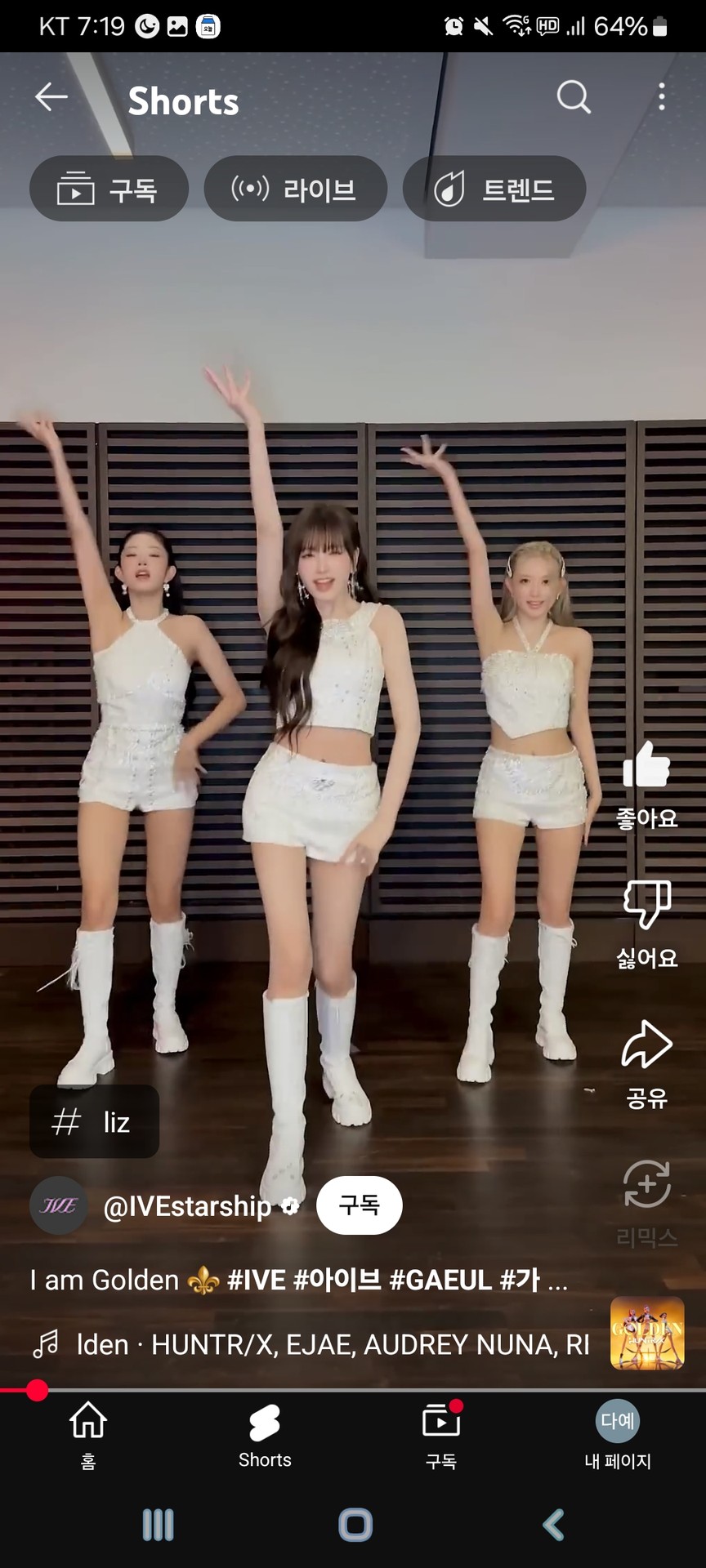Open the three-dot overflow menu
The width and height of the screenshot is (706, 1568).
[661, 97]
